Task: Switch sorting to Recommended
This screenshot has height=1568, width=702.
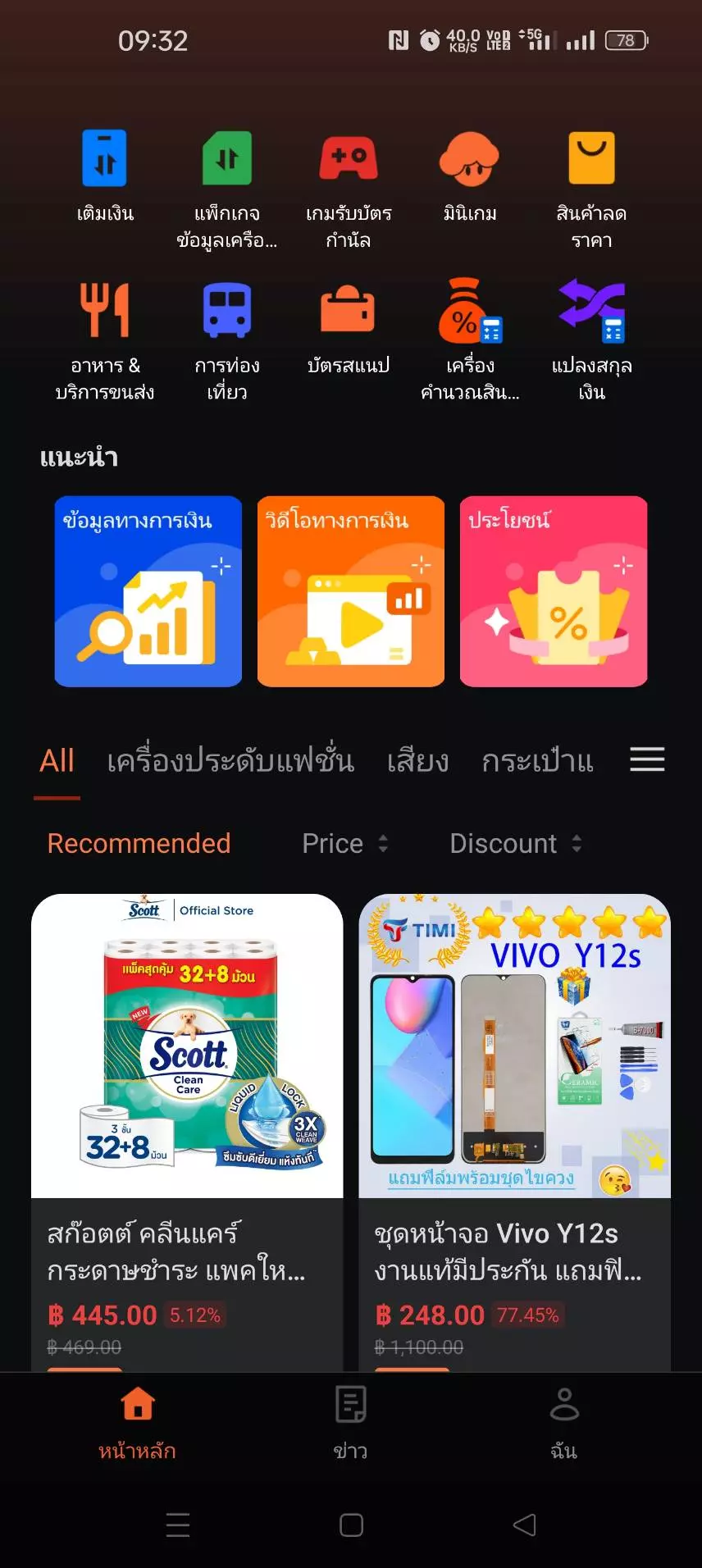Action: [x=139, y=843]
